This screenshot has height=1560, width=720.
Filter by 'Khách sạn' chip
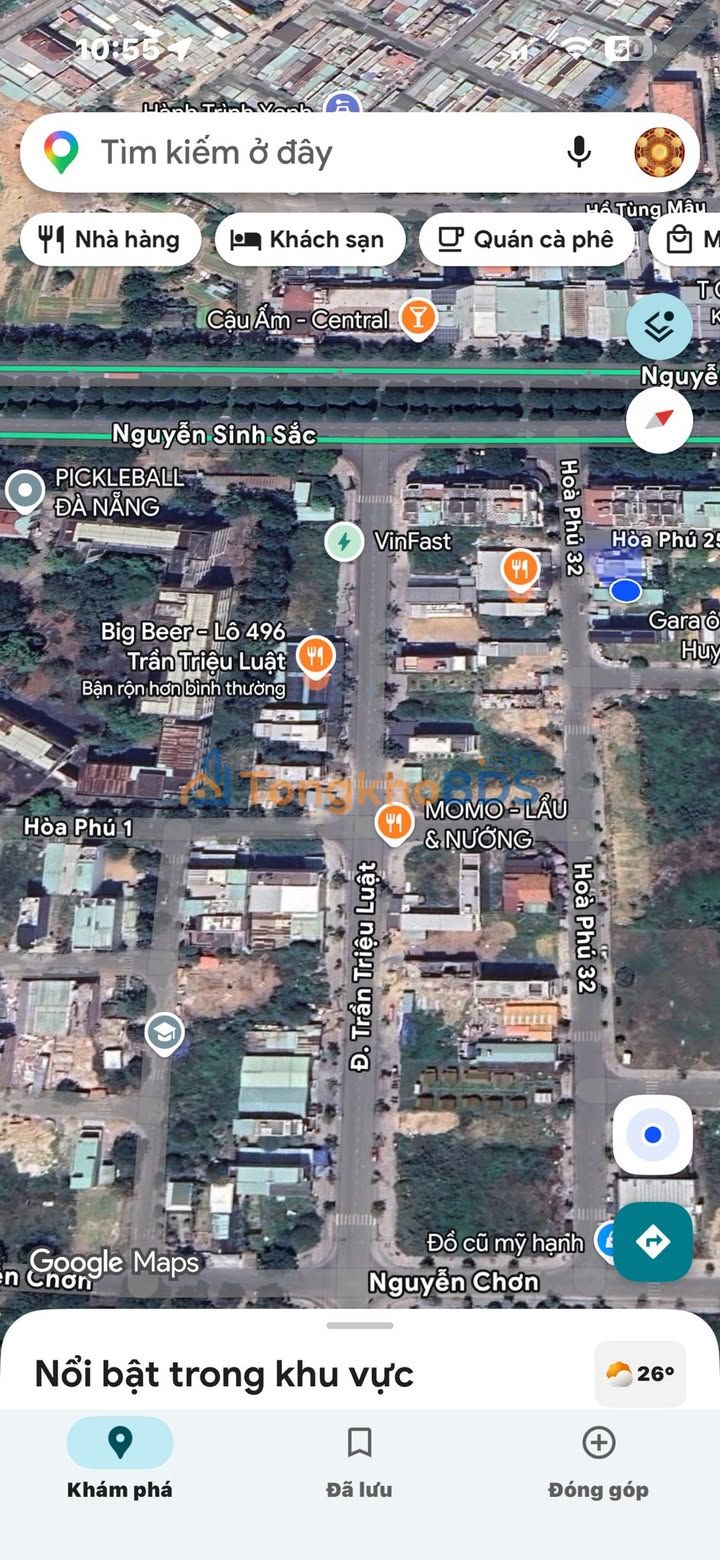coord(310,240)
